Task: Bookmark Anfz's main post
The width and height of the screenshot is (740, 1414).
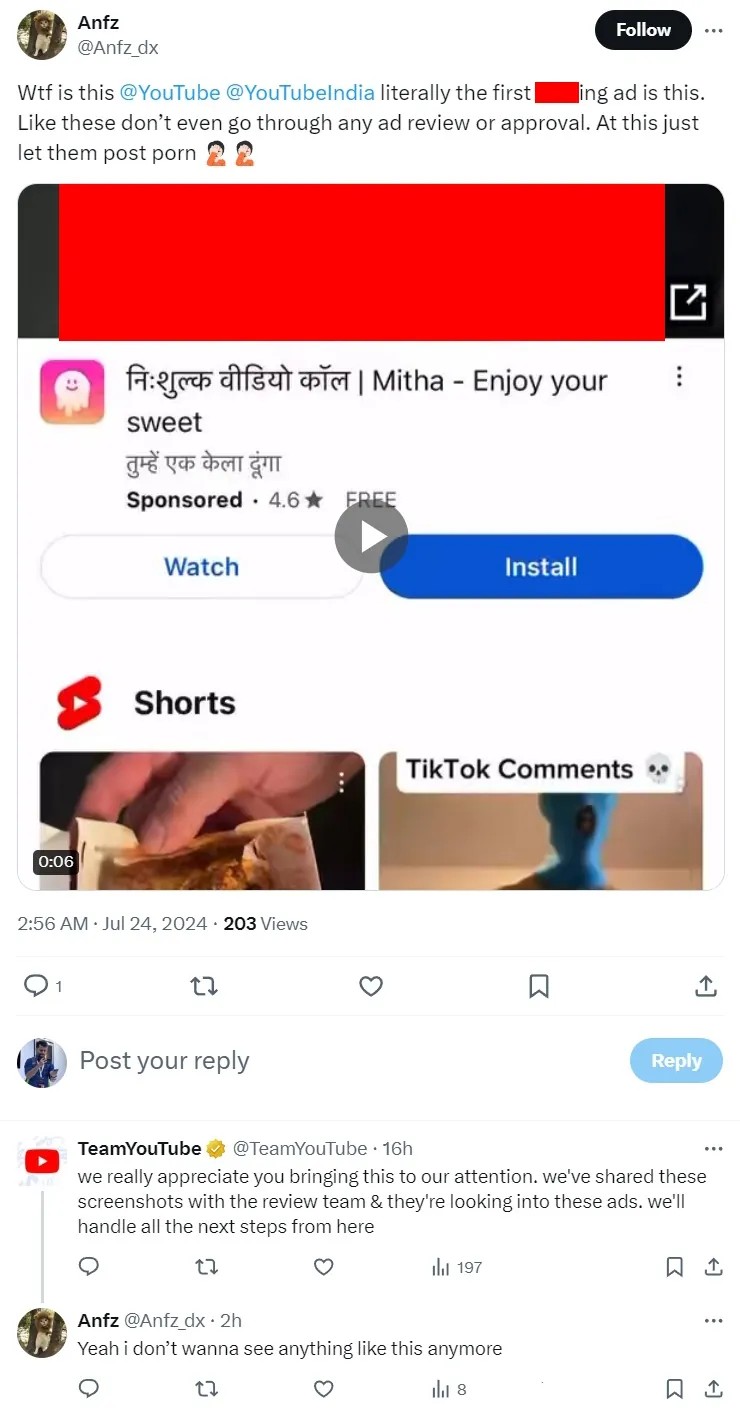Action: (x=538, y=986)
